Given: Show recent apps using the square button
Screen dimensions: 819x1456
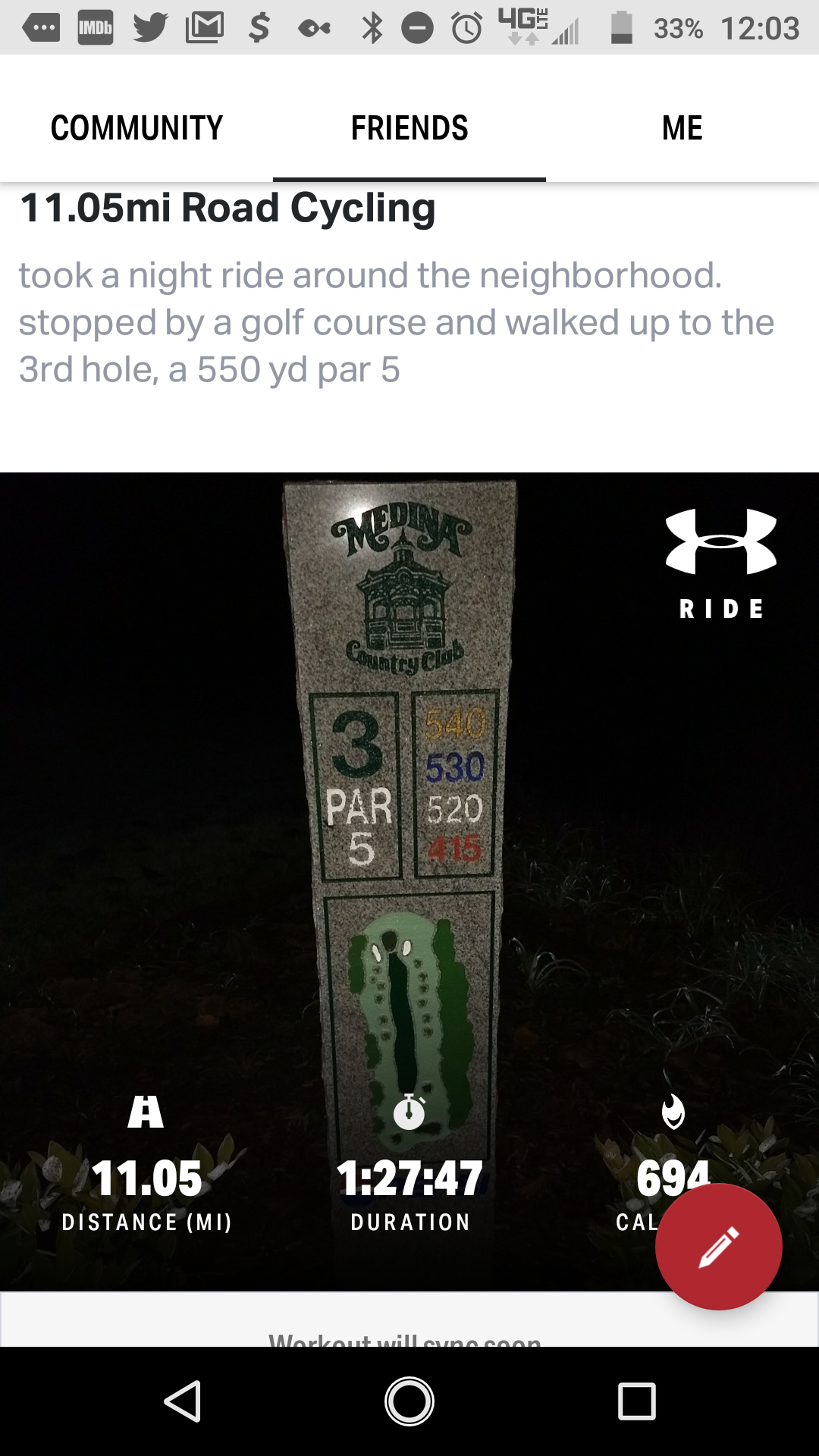Looking at the screenshot, I should point(636,1401).
